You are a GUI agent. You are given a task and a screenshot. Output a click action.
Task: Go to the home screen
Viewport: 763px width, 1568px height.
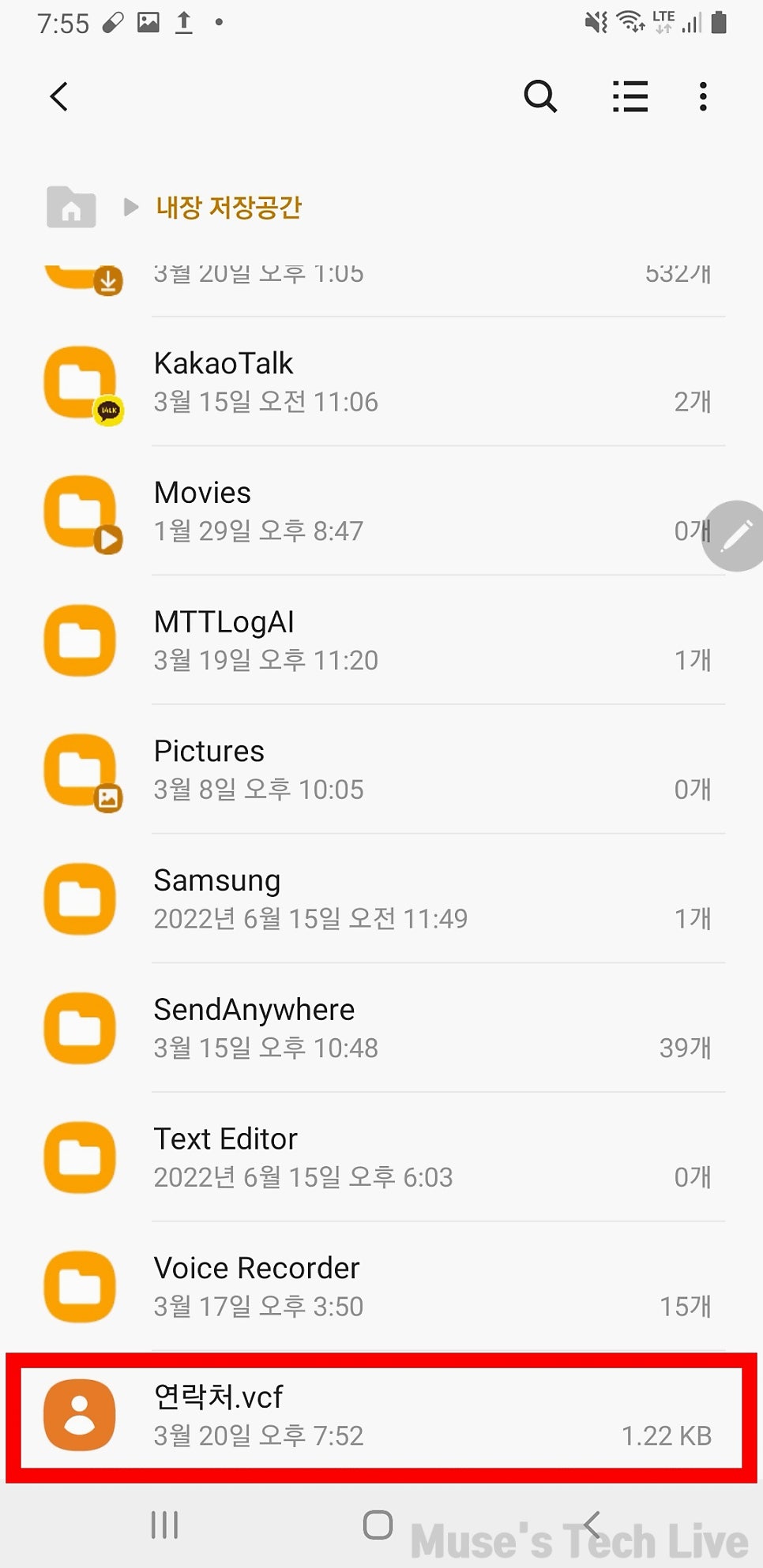click(378, 1525)
